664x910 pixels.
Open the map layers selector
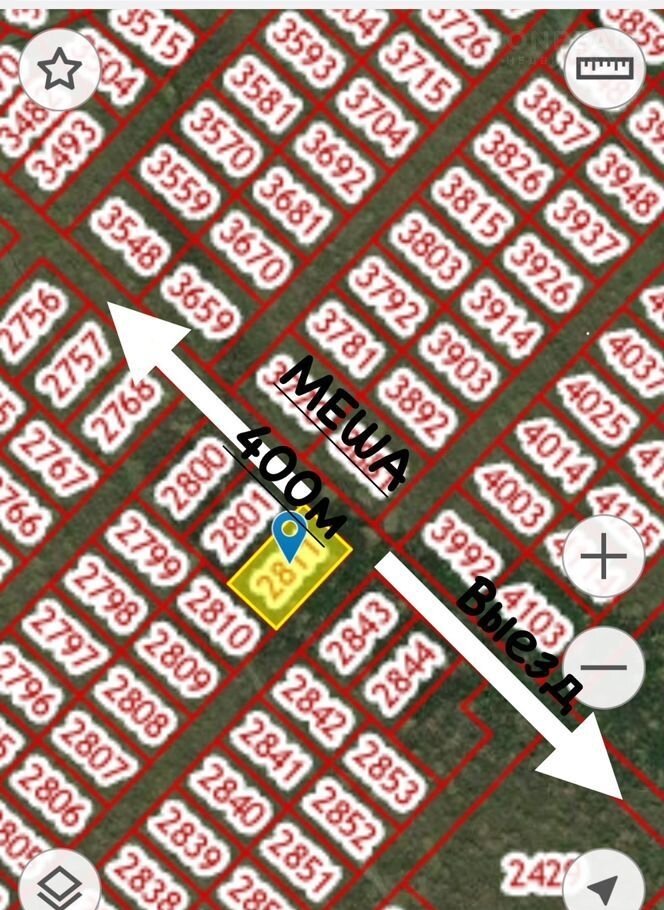click(59, 885)
